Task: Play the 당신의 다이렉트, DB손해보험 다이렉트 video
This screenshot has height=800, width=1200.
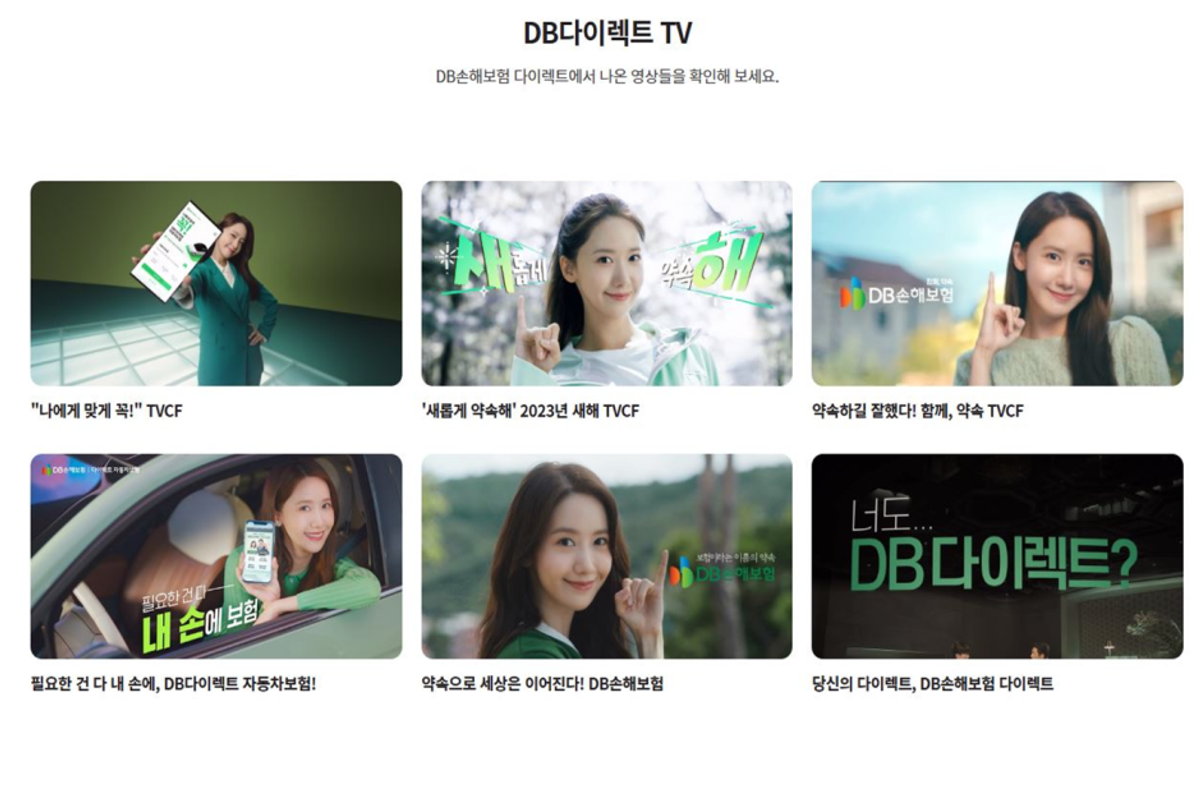Action: click(x=996, y=556)
